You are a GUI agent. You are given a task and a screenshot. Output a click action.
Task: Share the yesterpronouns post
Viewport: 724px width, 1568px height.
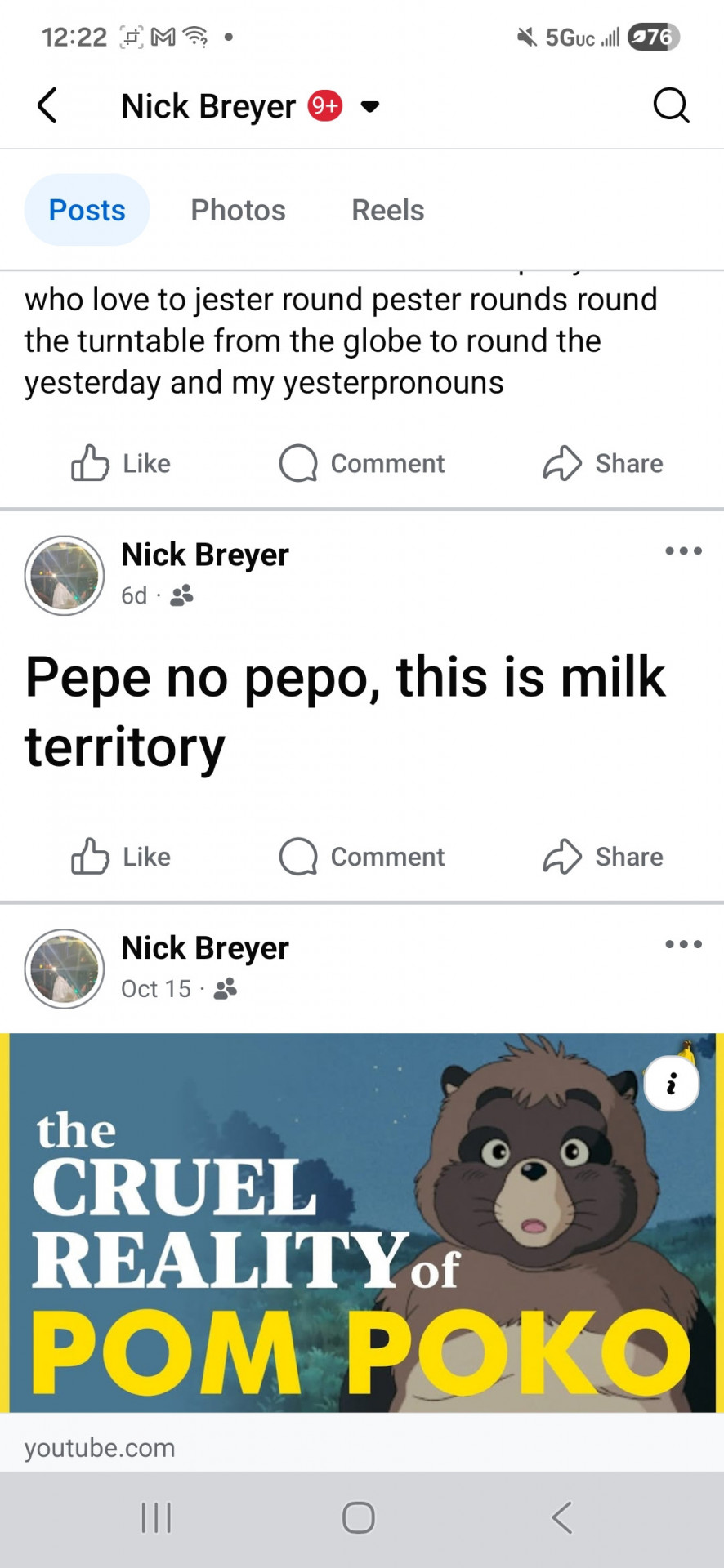pos(603,463)
